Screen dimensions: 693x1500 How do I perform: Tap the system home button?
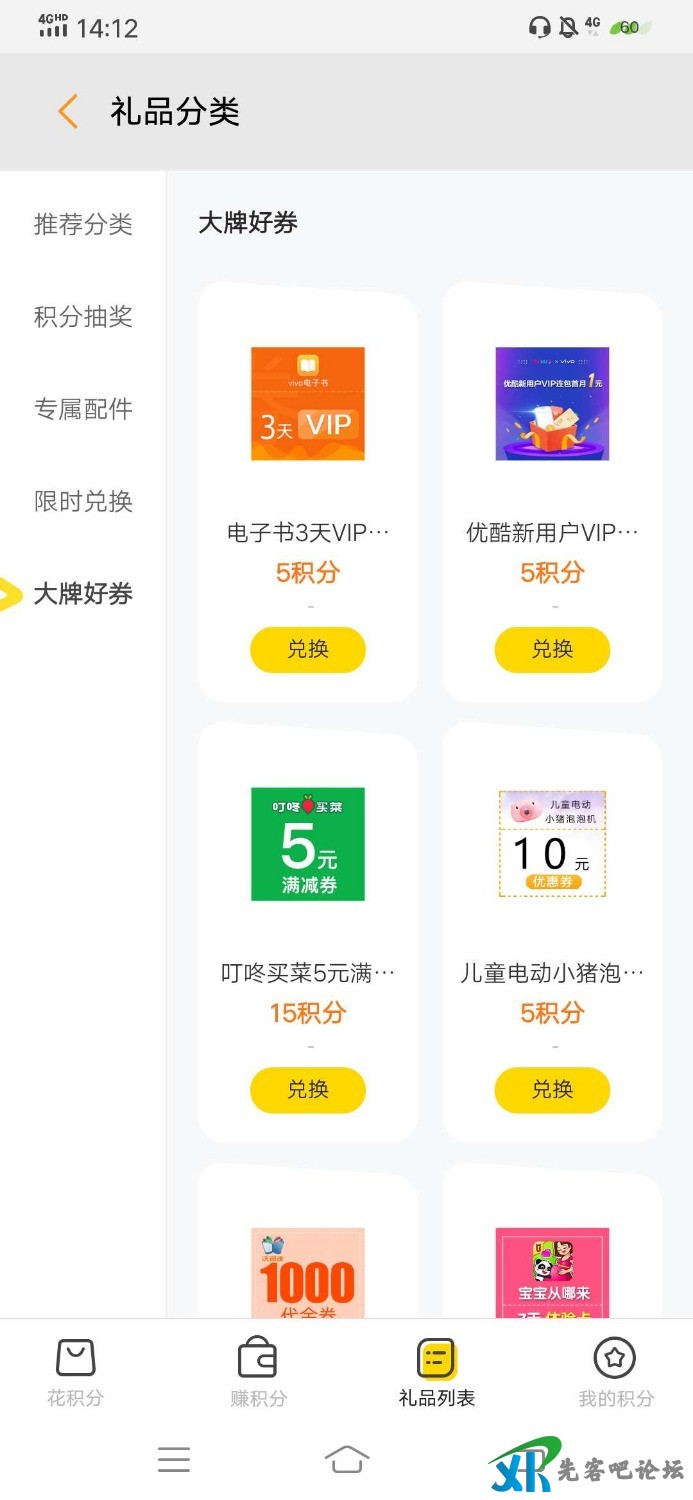click(346, 1460)
